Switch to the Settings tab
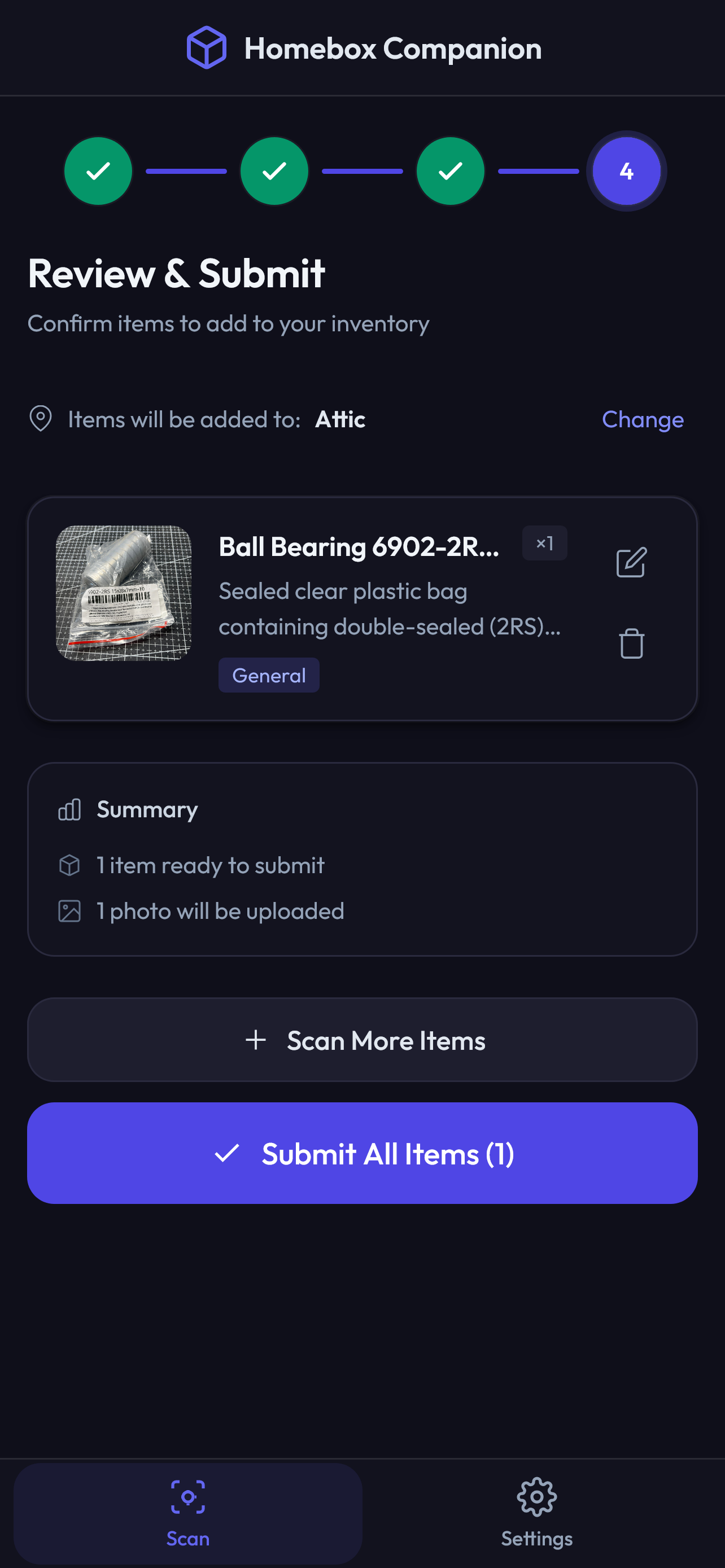Screen dimensions: 725x1568 (x=536, y=1513)
